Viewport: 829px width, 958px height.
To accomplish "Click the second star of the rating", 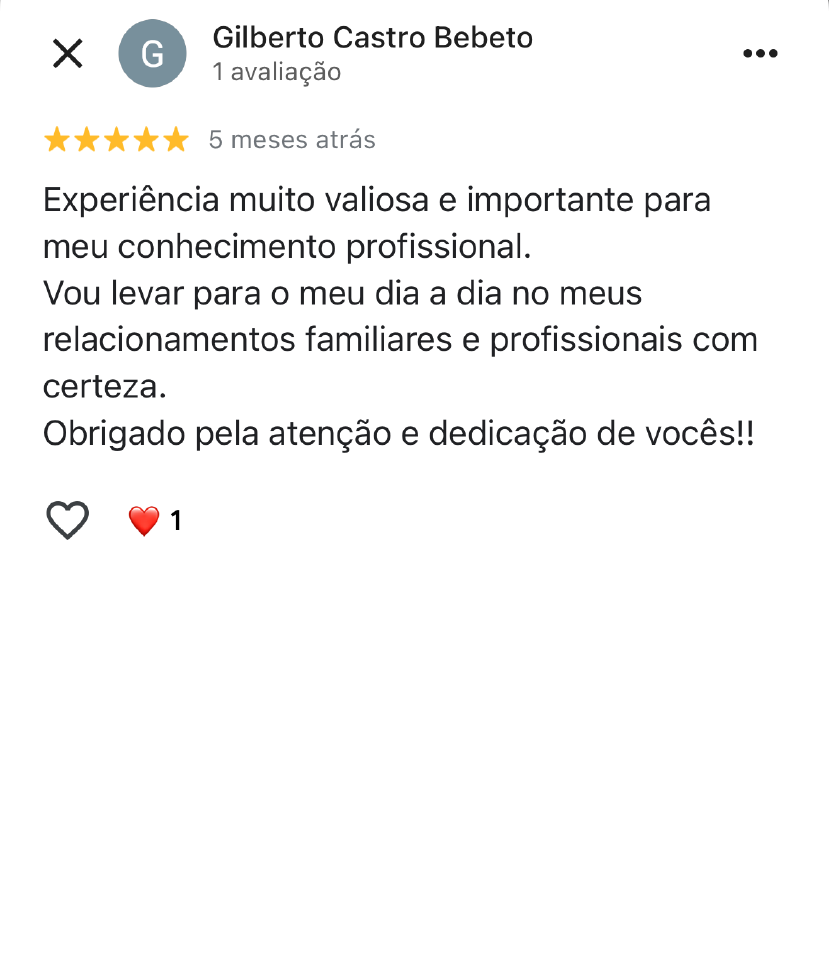I will (85, 139).
